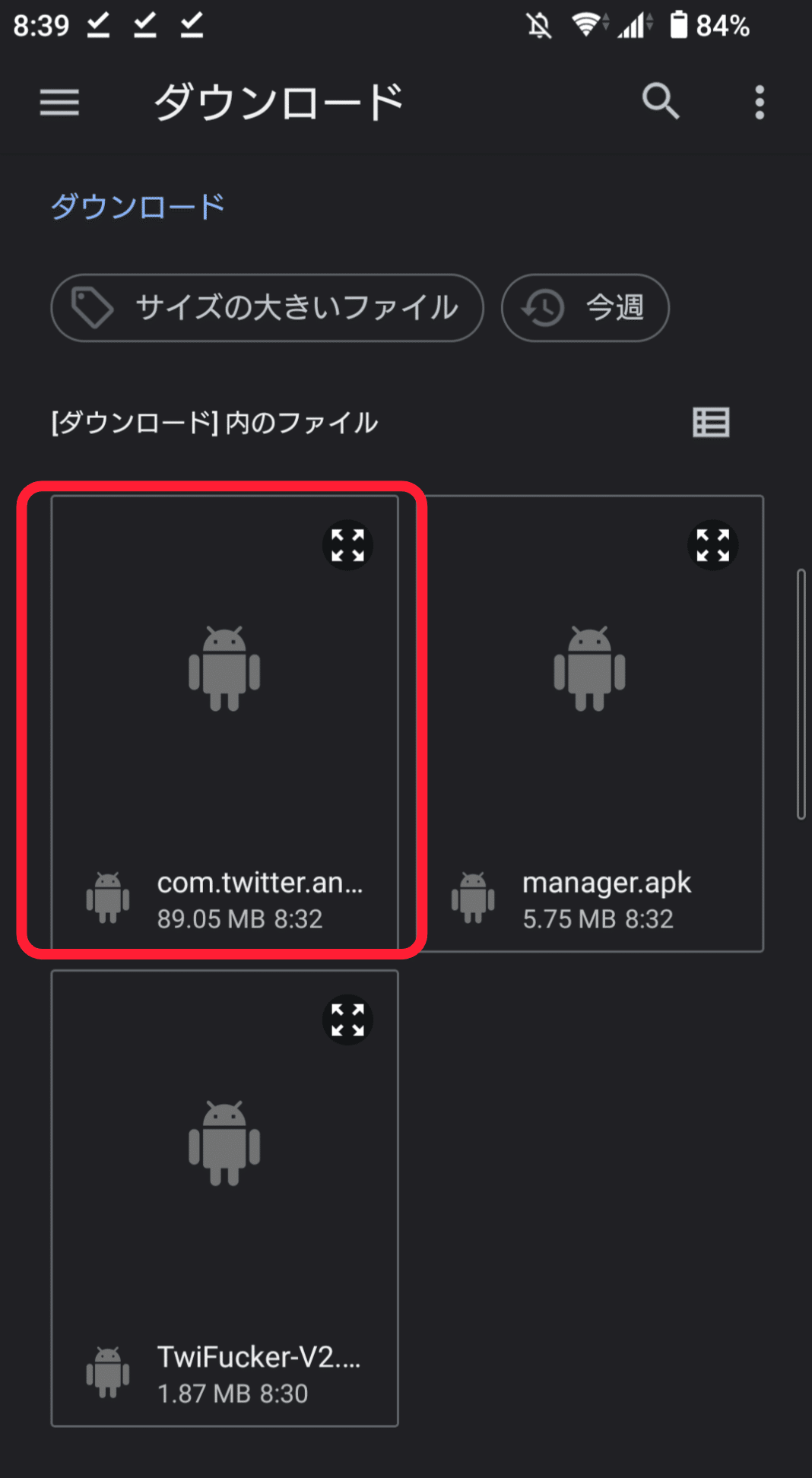Expand preview of manager.apk
Image resolution: width=812 pixels, height=1478 pixels.
pos(712,545)
